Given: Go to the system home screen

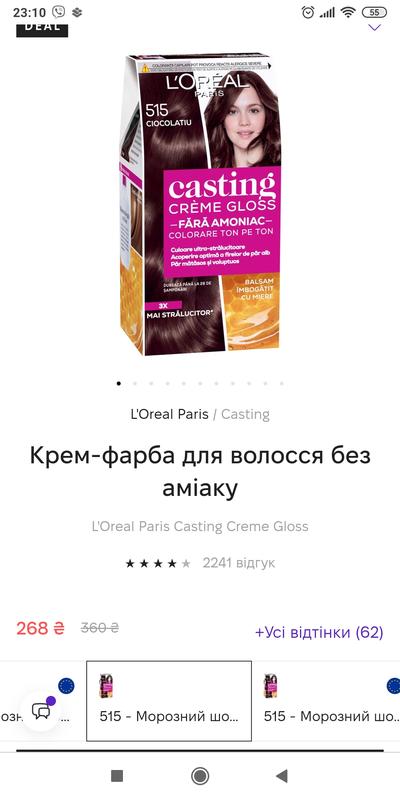Looking at the screenshot, I should (200, 776).
